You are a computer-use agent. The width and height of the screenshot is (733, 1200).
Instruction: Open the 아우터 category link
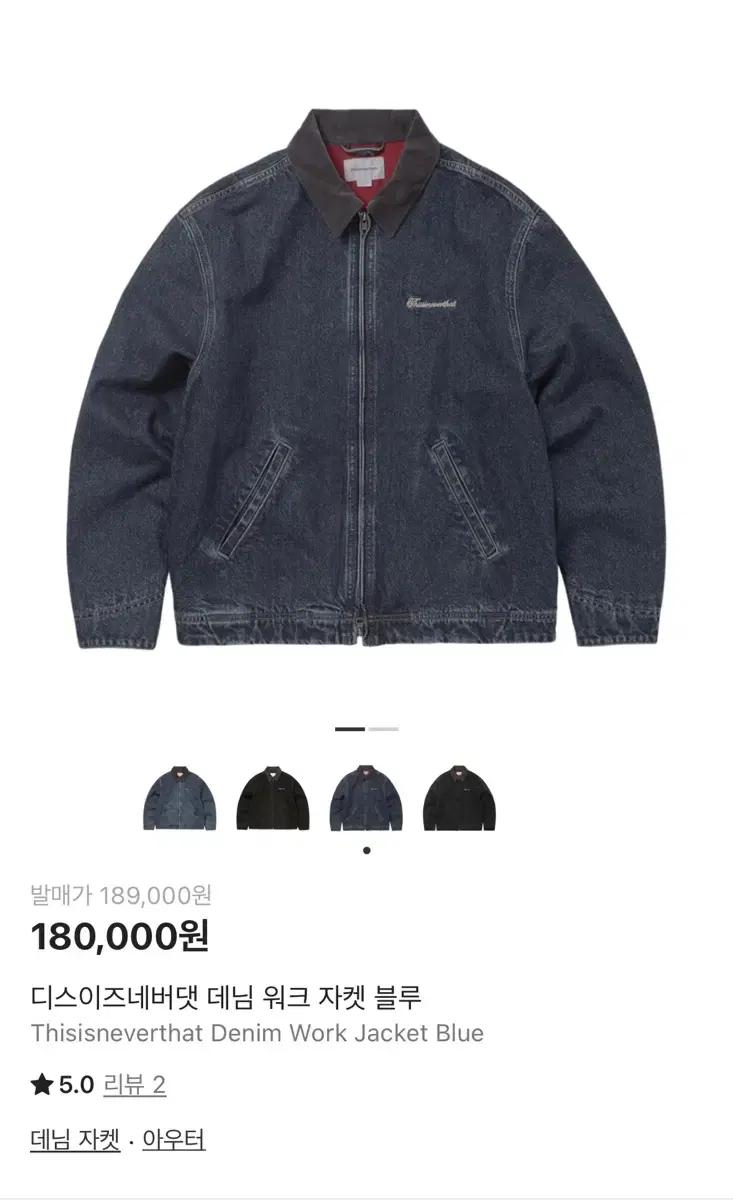click(x=173, y=1140)
